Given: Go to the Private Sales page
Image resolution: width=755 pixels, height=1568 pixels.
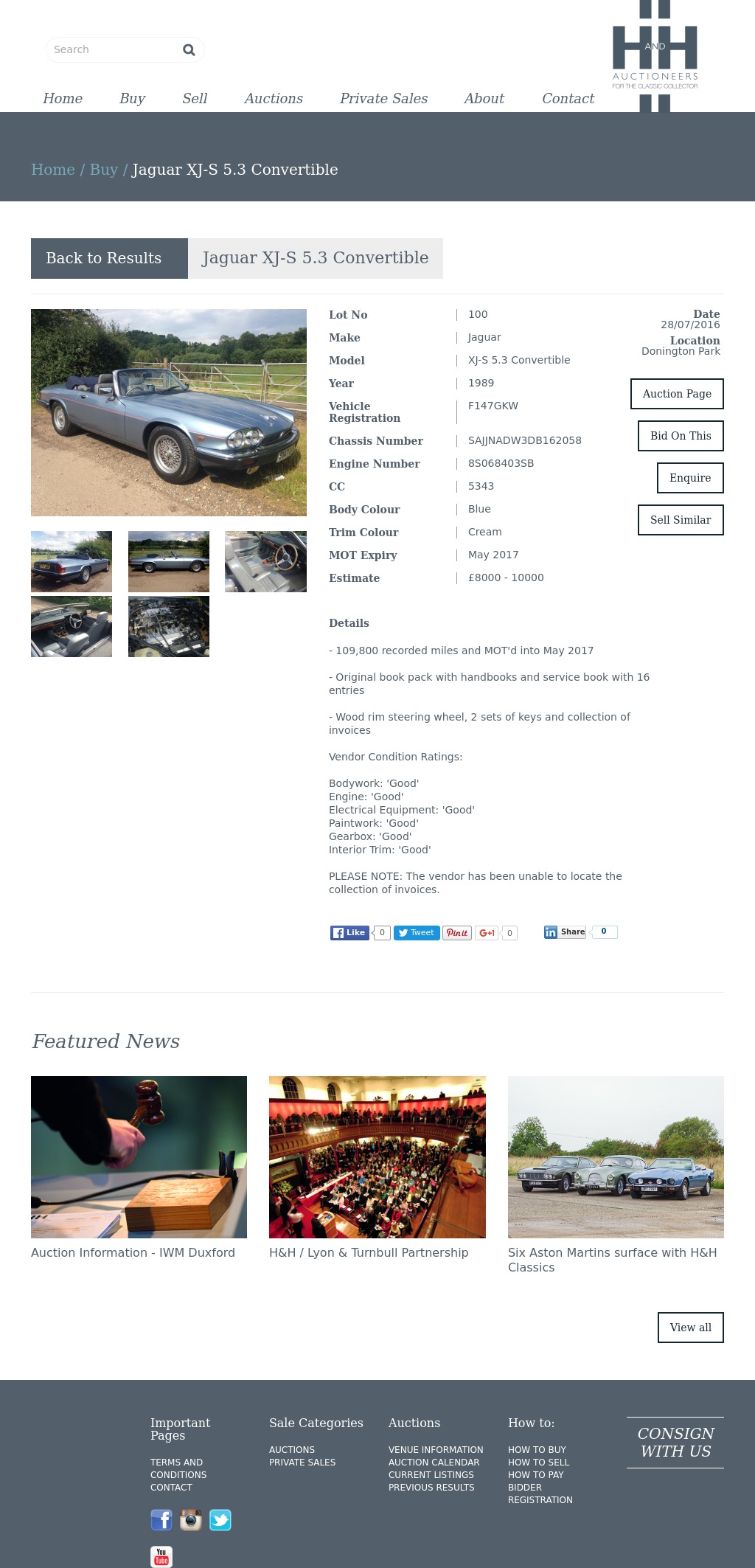Looking at the screenshot, I should pyautogui.click(x=383, y=98).
